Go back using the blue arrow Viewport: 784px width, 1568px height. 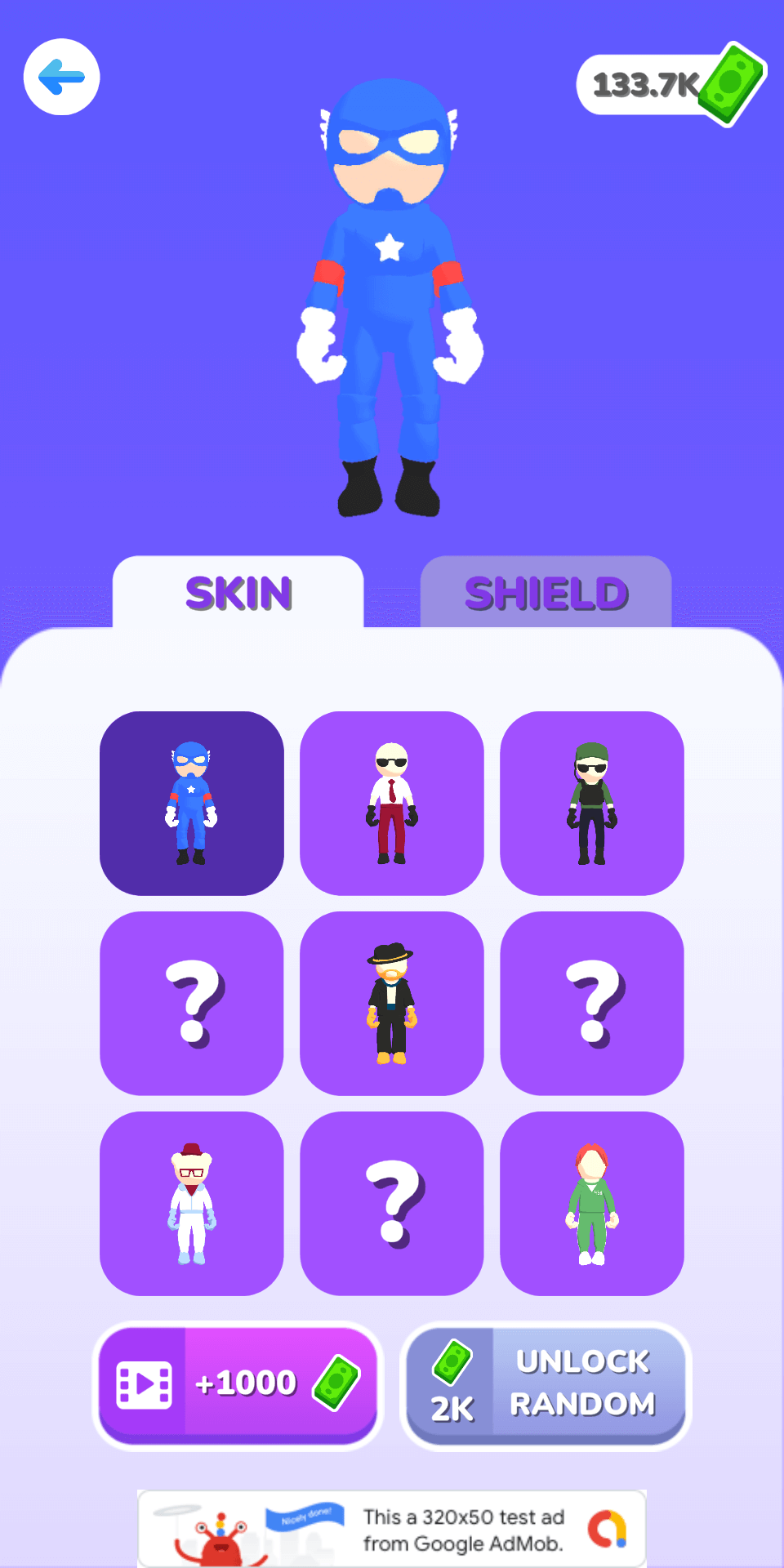coord(62,78)
